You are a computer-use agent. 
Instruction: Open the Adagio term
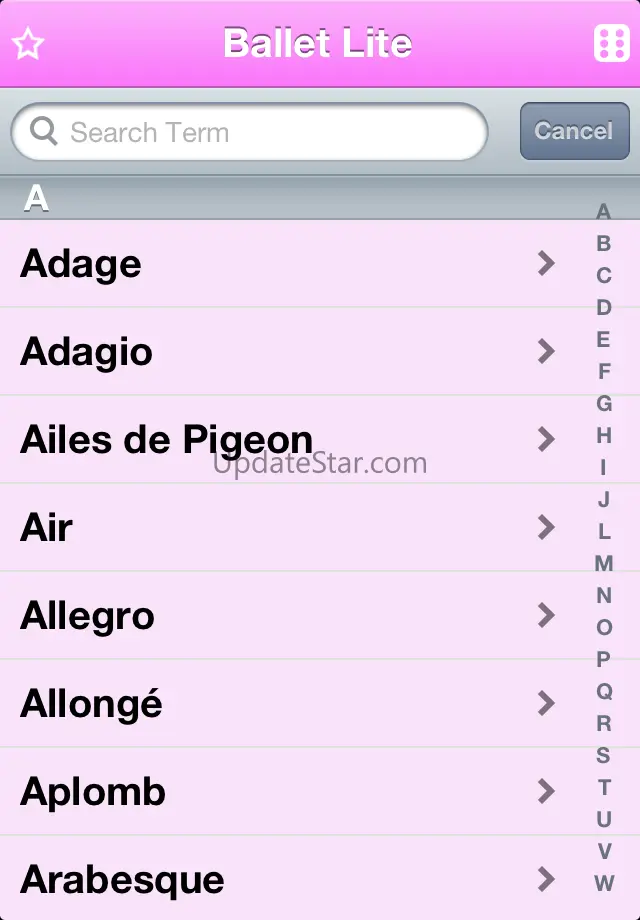coord(280,352)
